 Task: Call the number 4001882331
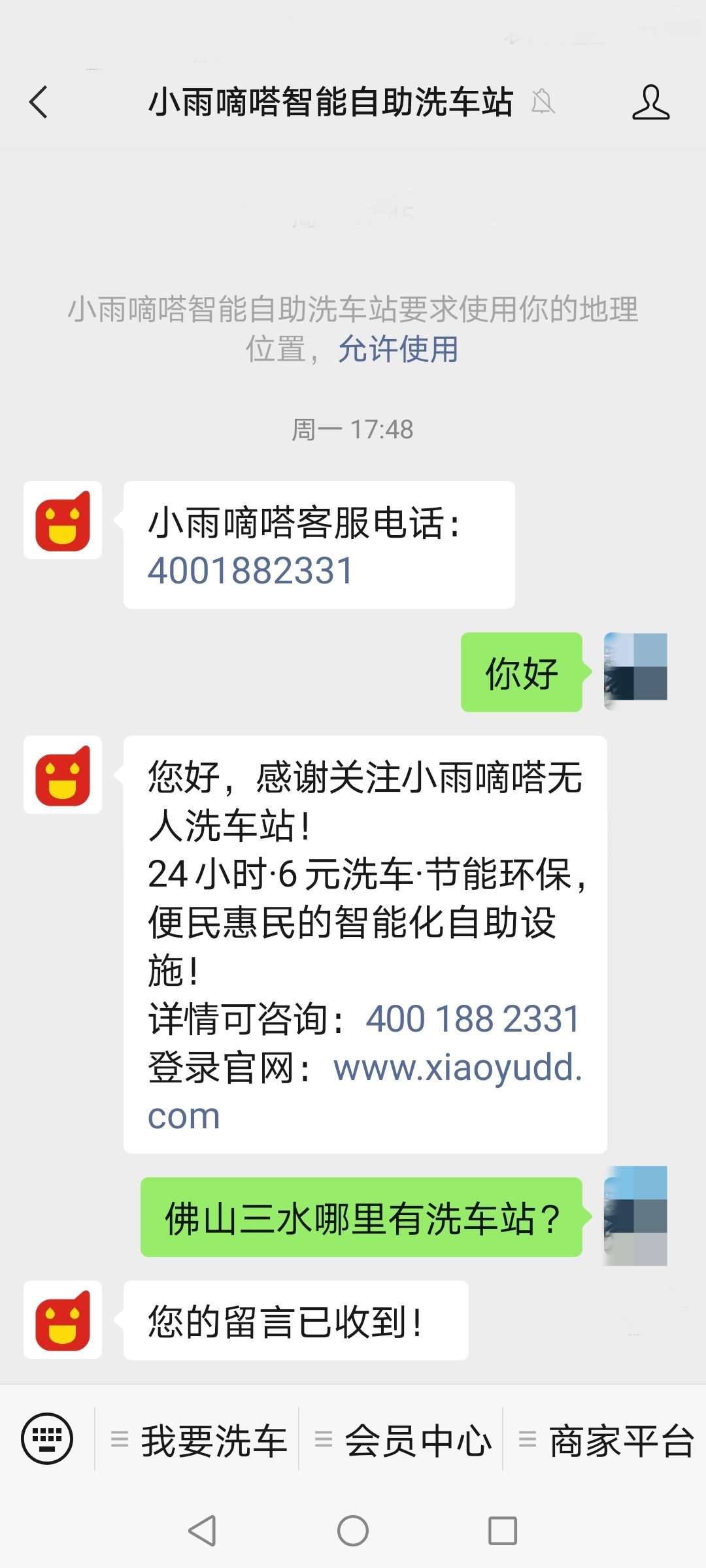[250, 570]
